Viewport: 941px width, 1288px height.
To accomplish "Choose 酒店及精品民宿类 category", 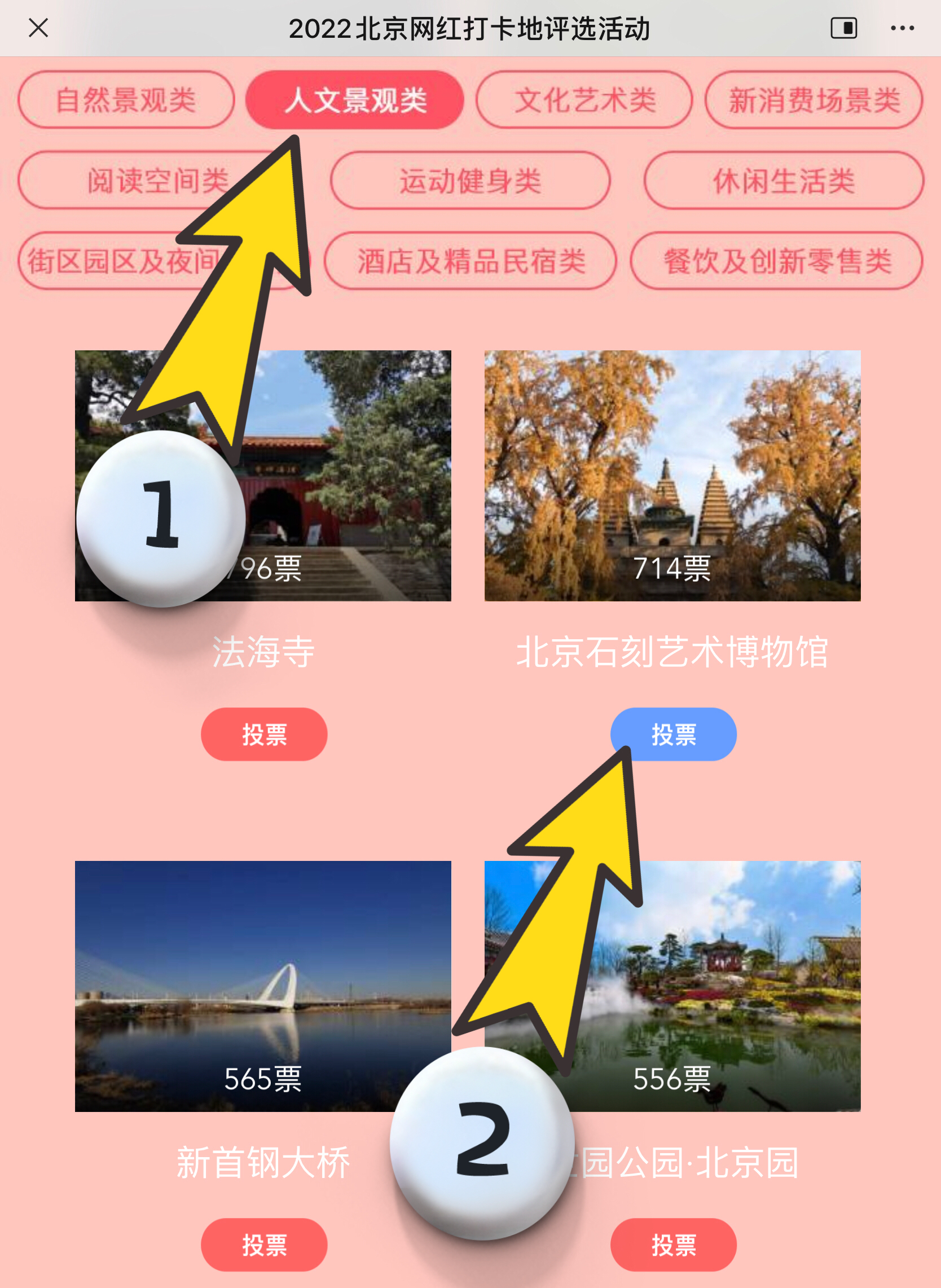I will coord(471,261).
